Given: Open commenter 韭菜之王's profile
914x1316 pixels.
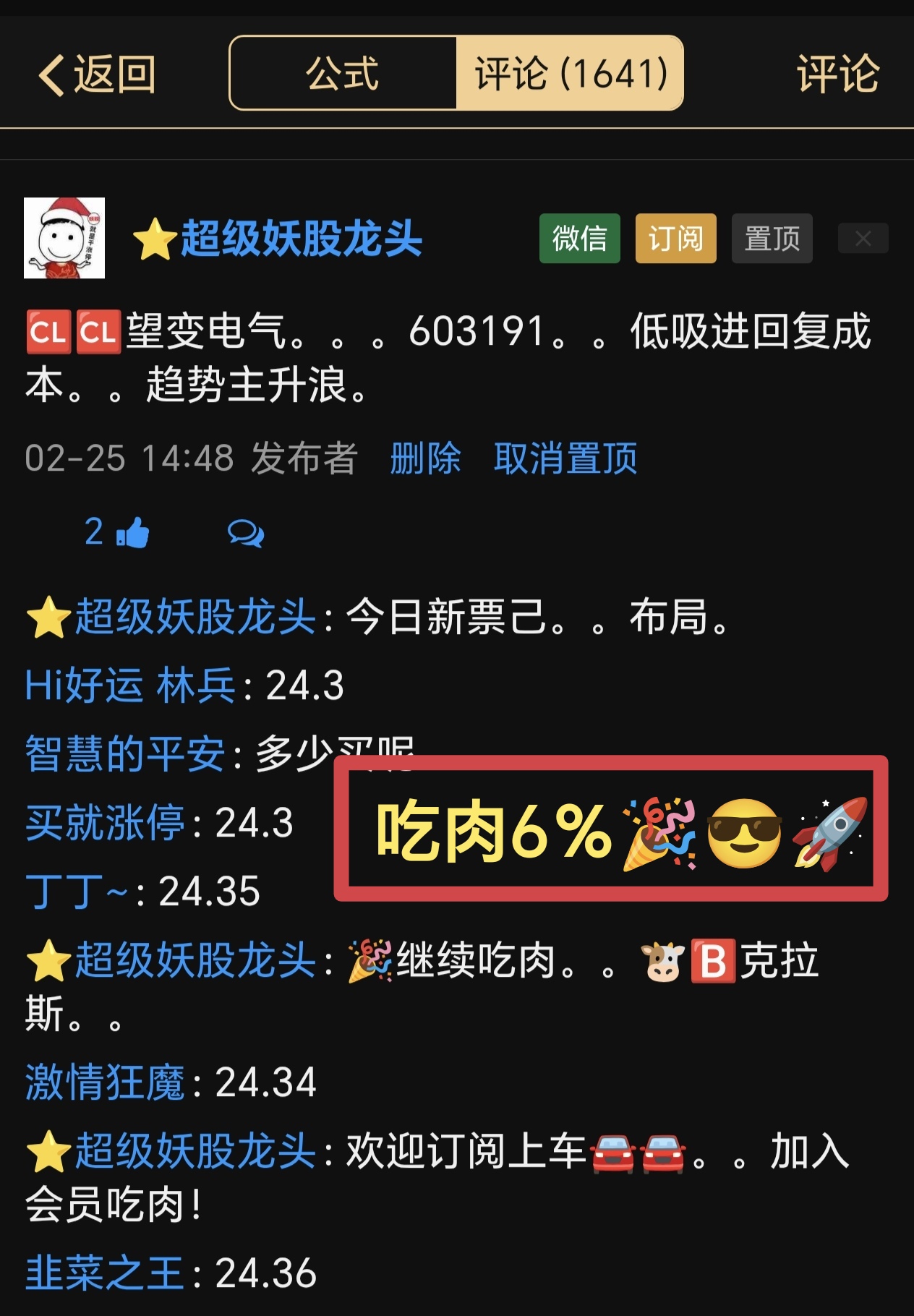Looking at the screenshot, I should tap(105, 1273).
